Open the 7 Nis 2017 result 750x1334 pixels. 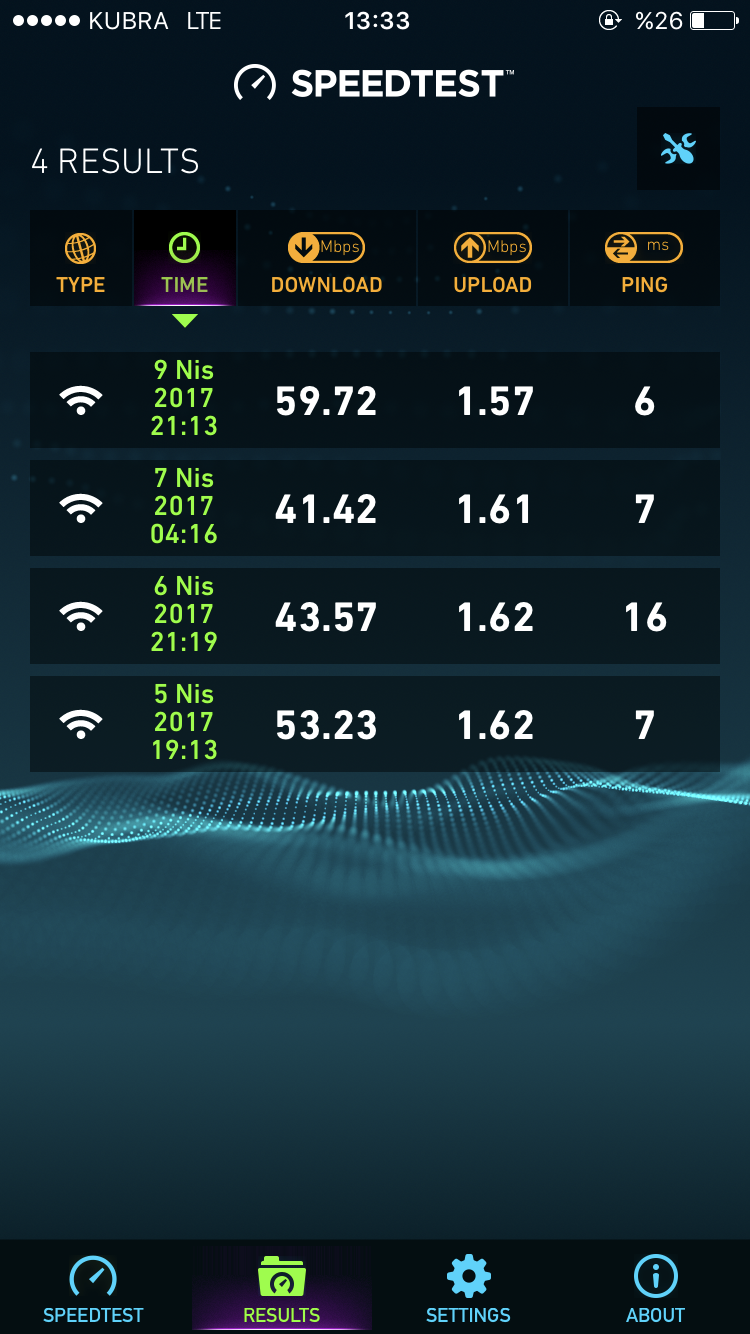375,508
